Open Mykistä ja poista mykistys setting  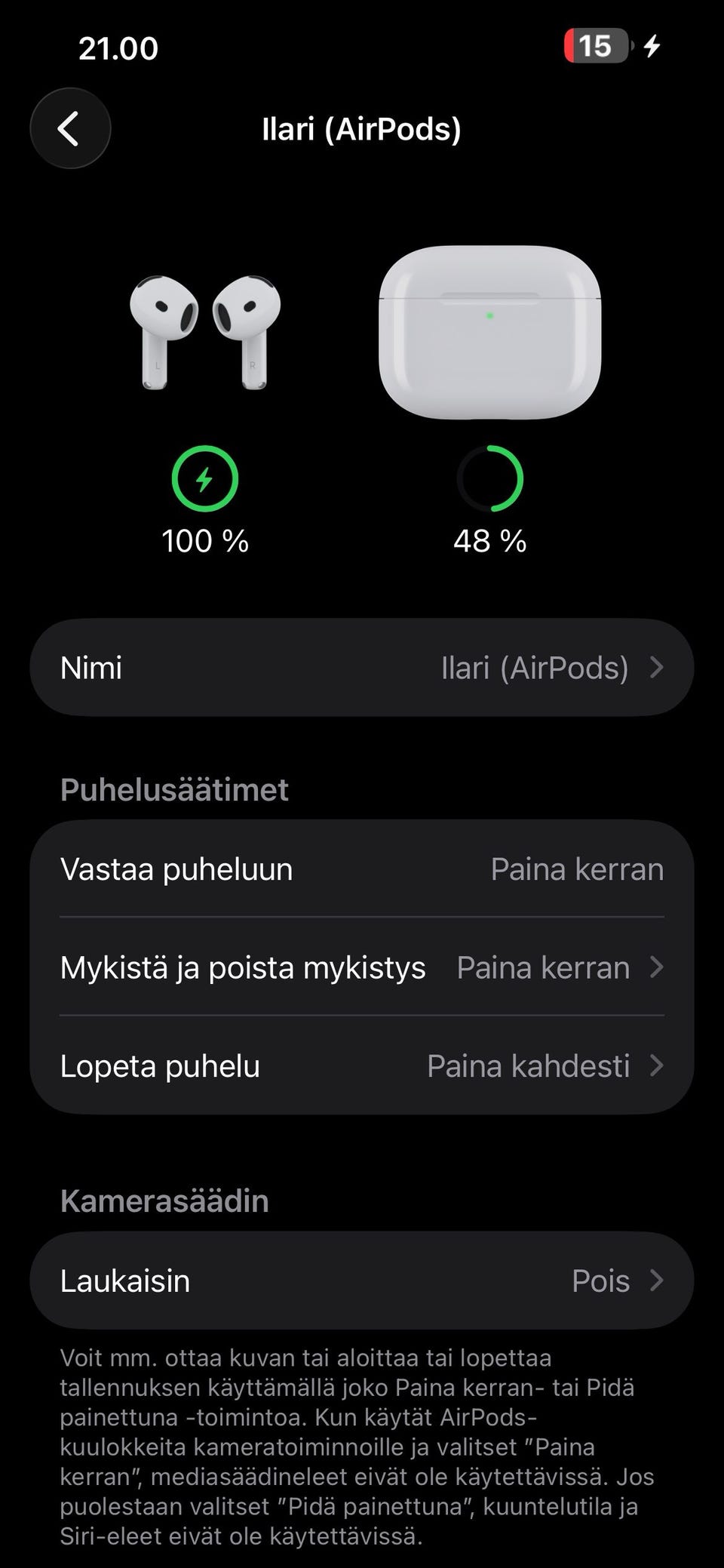tap(362, 967)
